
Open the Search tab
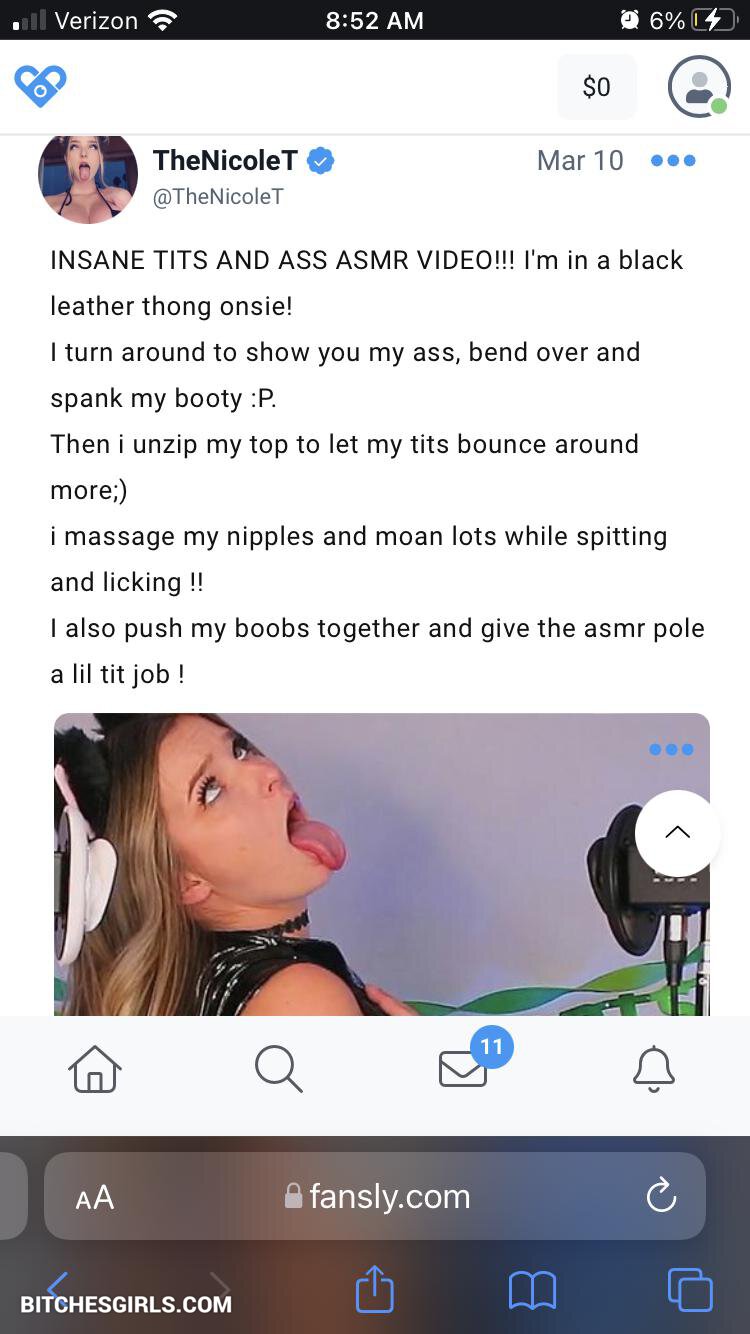pyautogui.click(x=278, y=1069)
